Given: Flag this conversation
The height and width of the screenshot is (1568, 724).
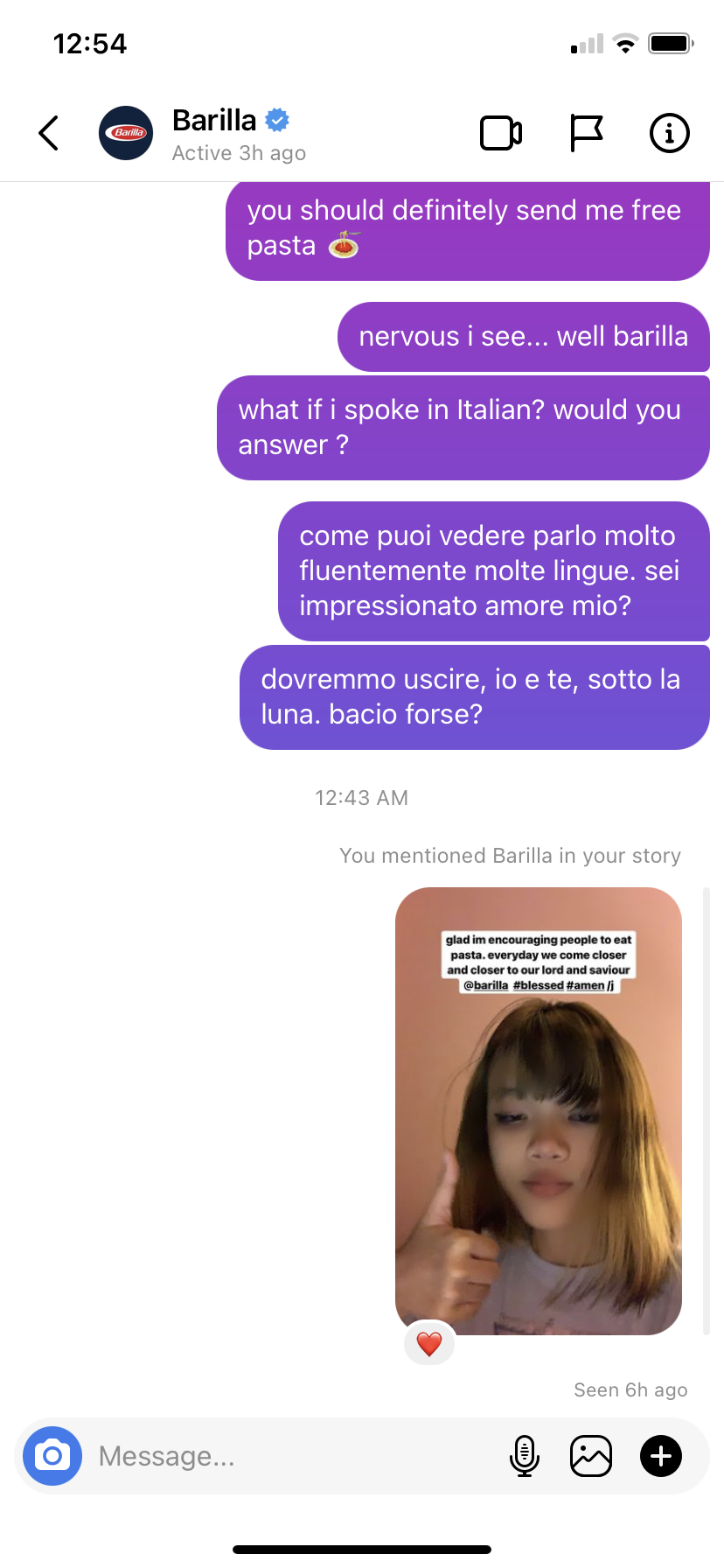Looking at the screenshot, I should tap(586, 133).
